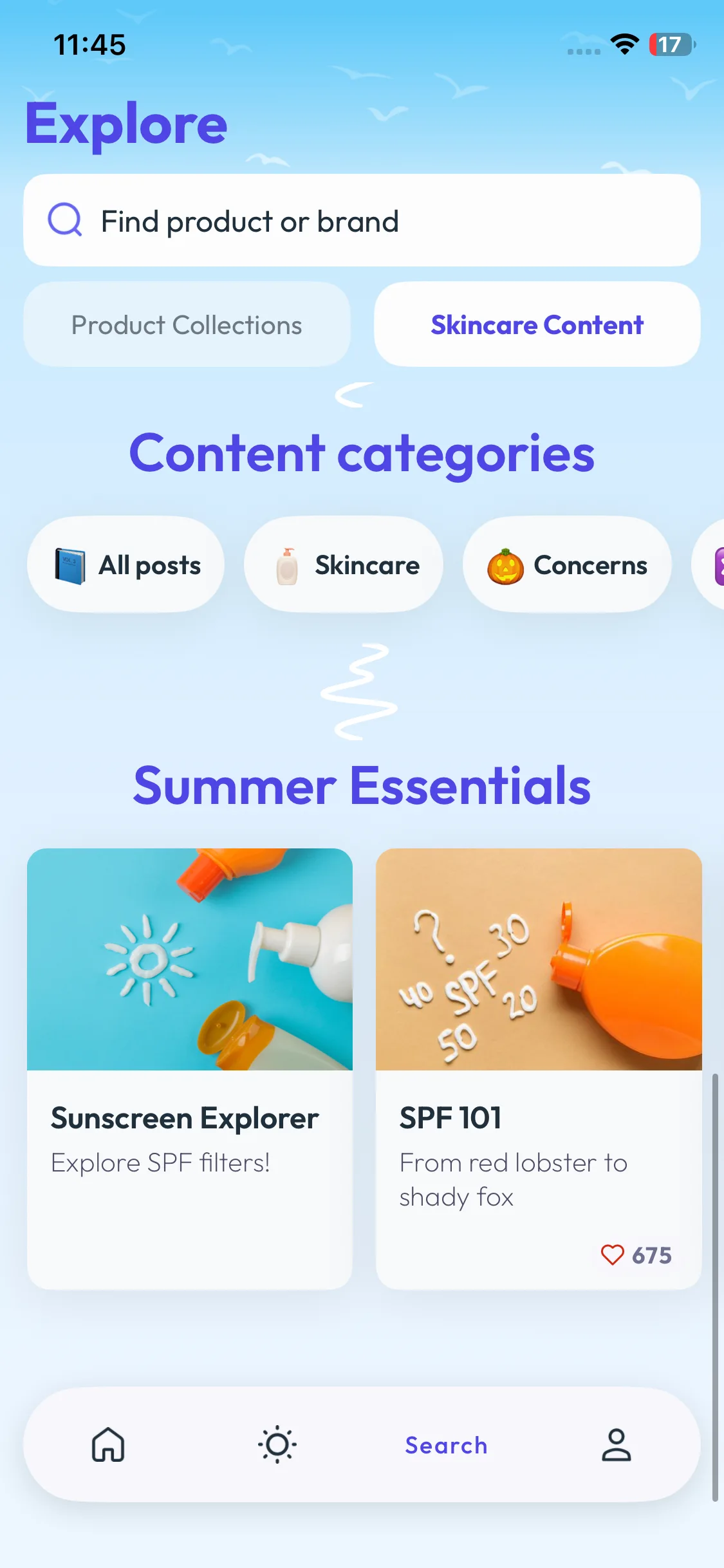Screen dimensions: 724x1568
Task: Open the SPF 101 article card
Action: point(539,1069)
